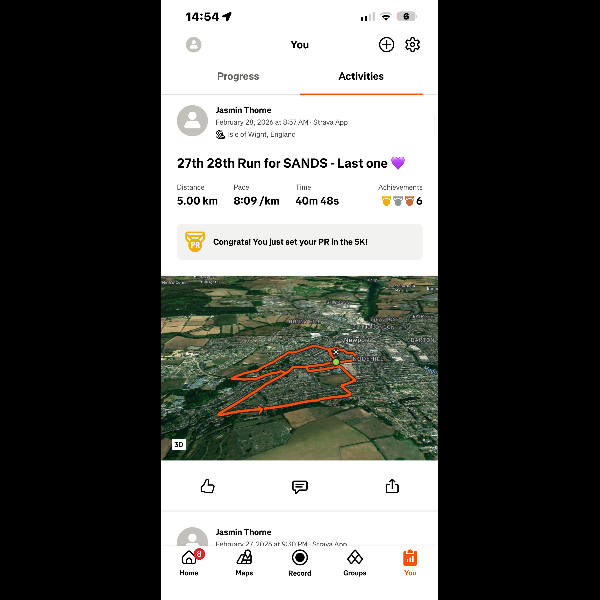Open the 27th 28th Run for SANDS activity
This screenshot has height=600, width=600.
coord(291,163)
